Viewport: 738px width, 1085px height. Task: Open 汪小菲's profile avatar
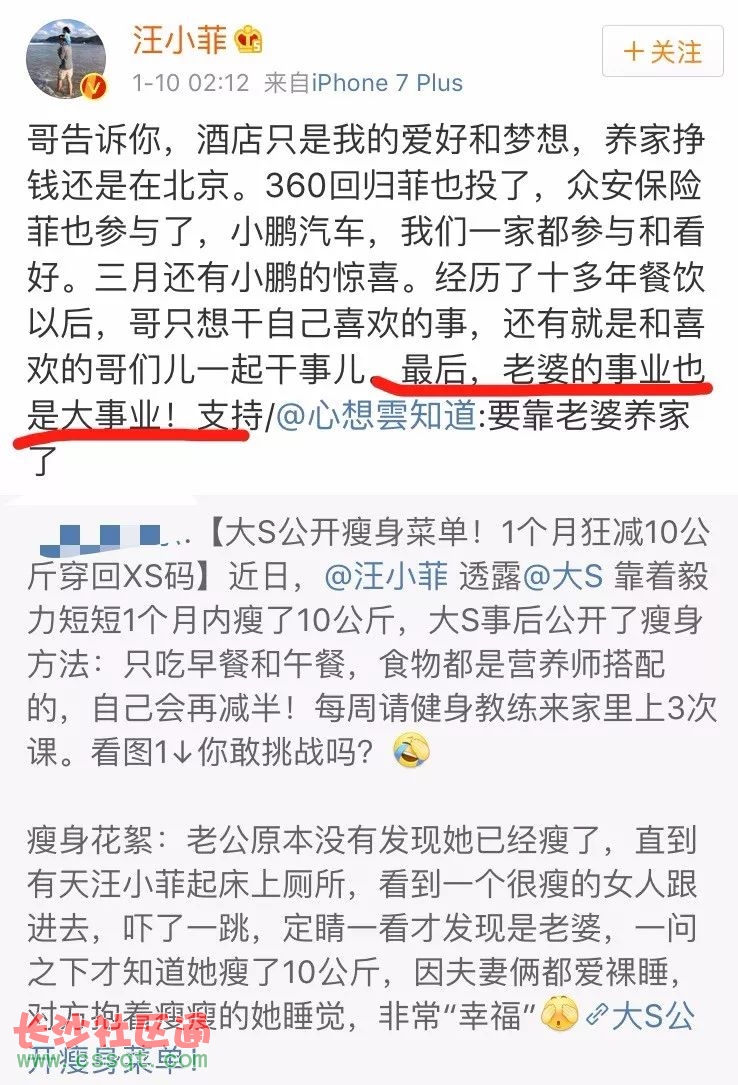[66, 59]
